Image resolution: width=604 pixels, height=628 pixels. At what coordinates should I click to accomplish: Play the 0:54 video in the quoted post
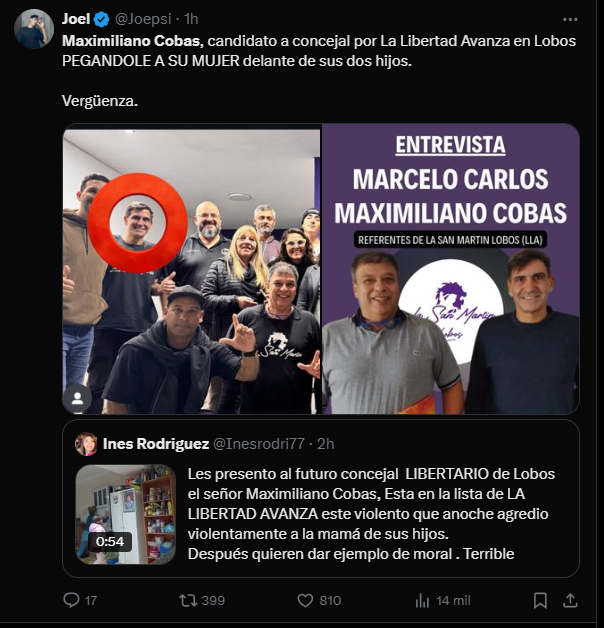112,513
